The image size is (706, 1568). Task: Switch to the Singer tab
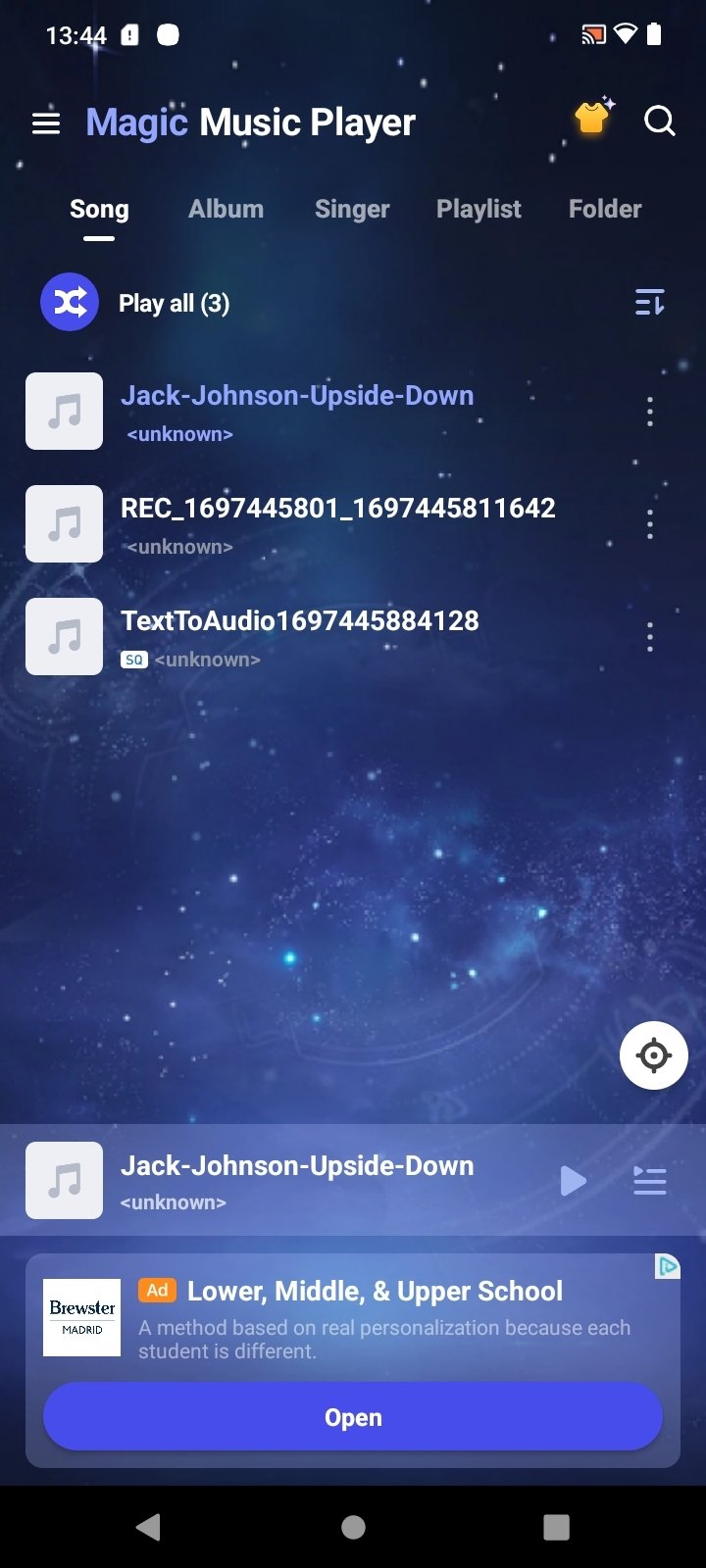click(352, 209)
